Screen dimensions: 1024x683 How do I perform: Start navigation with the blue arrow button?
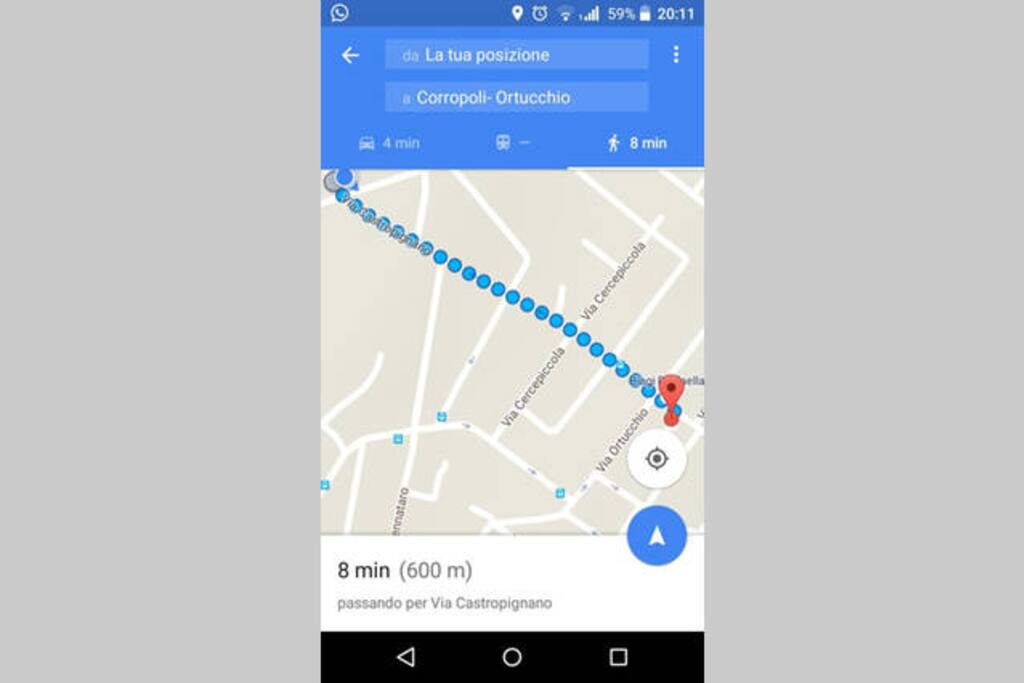tap(656, 536)
